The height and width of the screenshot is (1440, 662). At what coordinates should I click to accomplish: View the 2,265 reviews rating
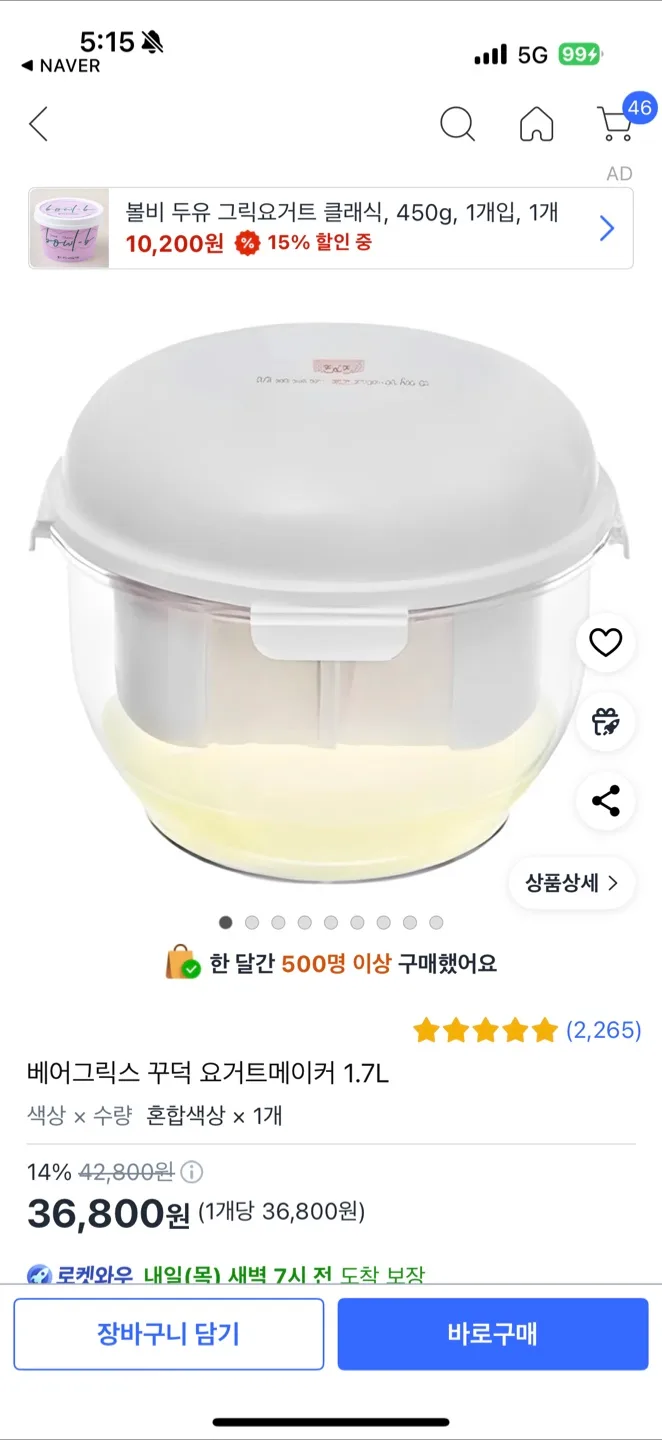click(x=527, y=1030)
